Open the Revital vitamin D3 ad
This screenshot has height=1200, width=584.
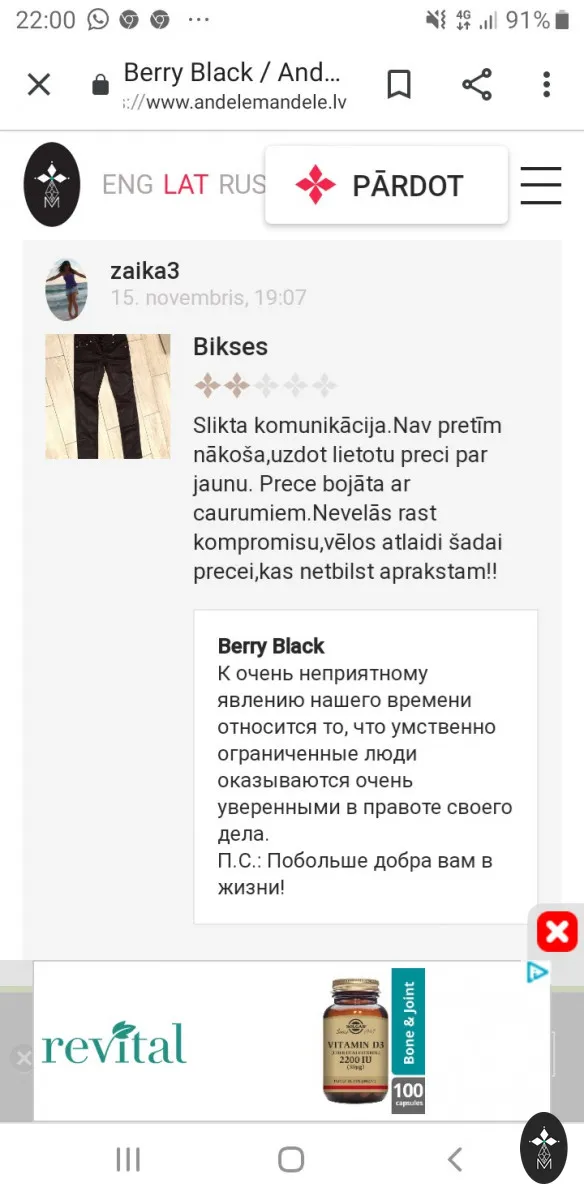click(x=291, y=1041)
